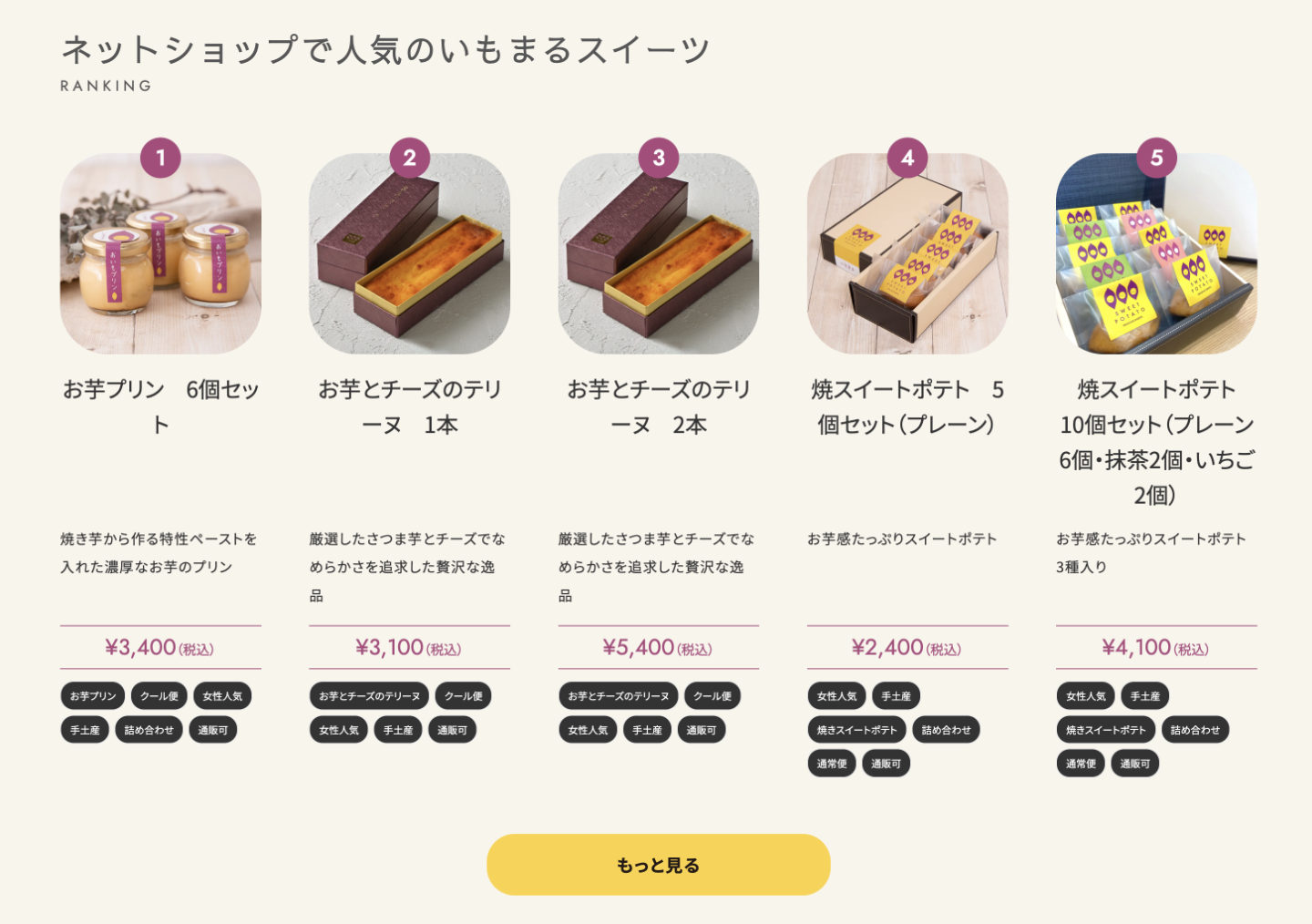Screen dimensions: 1312x924
Task: Select the 通常便 chip under the 5個セット
Action: [831, 764]
